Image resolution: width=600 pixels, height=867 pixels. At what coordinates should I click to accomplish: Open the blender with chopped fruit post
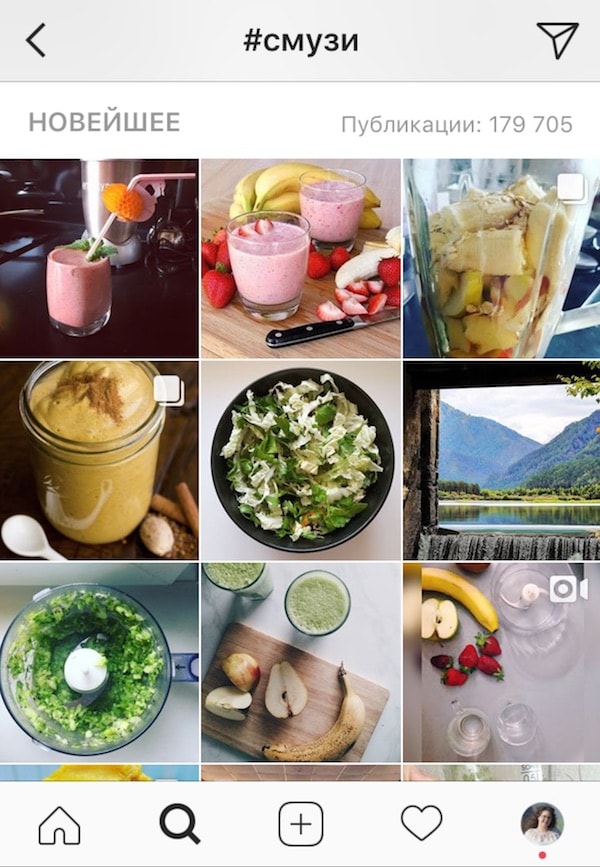[502, 258]
